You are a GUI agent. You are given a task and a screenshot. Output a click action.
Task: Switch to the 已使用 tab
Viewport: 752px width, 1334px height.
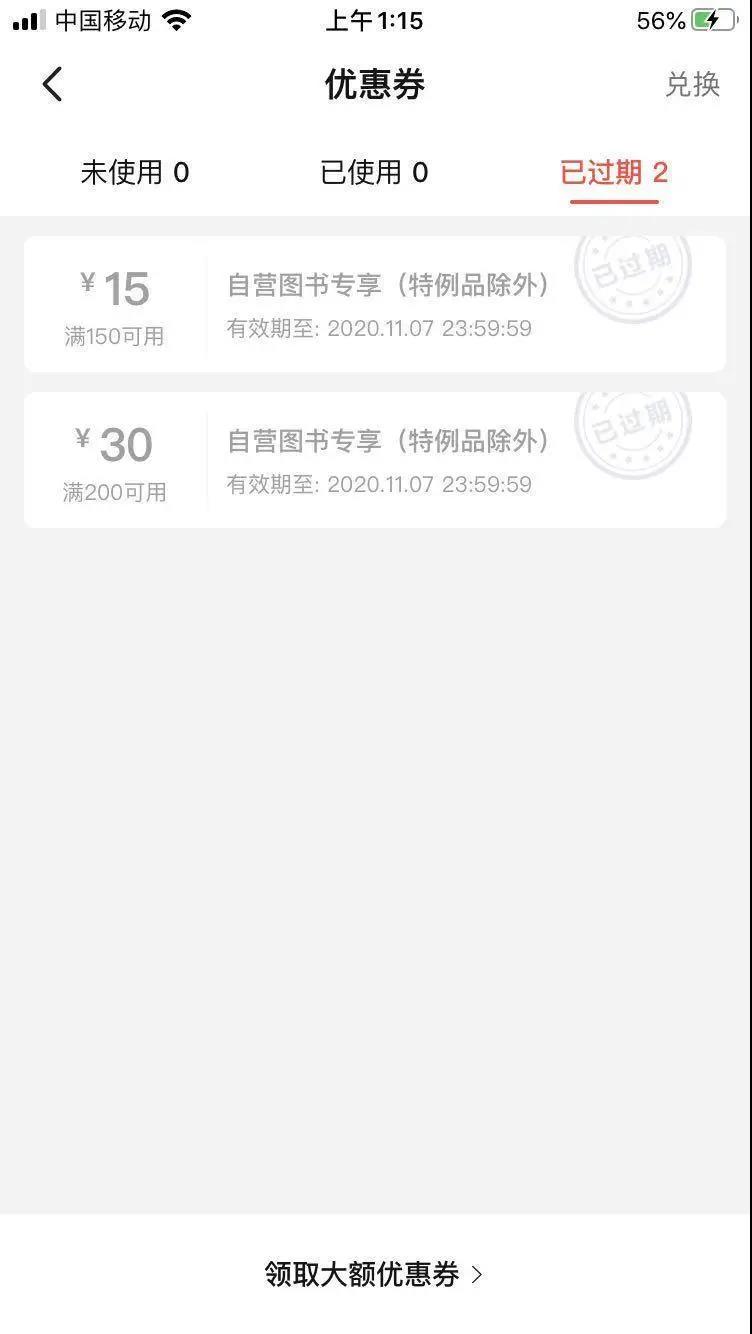tap(374, 173)
